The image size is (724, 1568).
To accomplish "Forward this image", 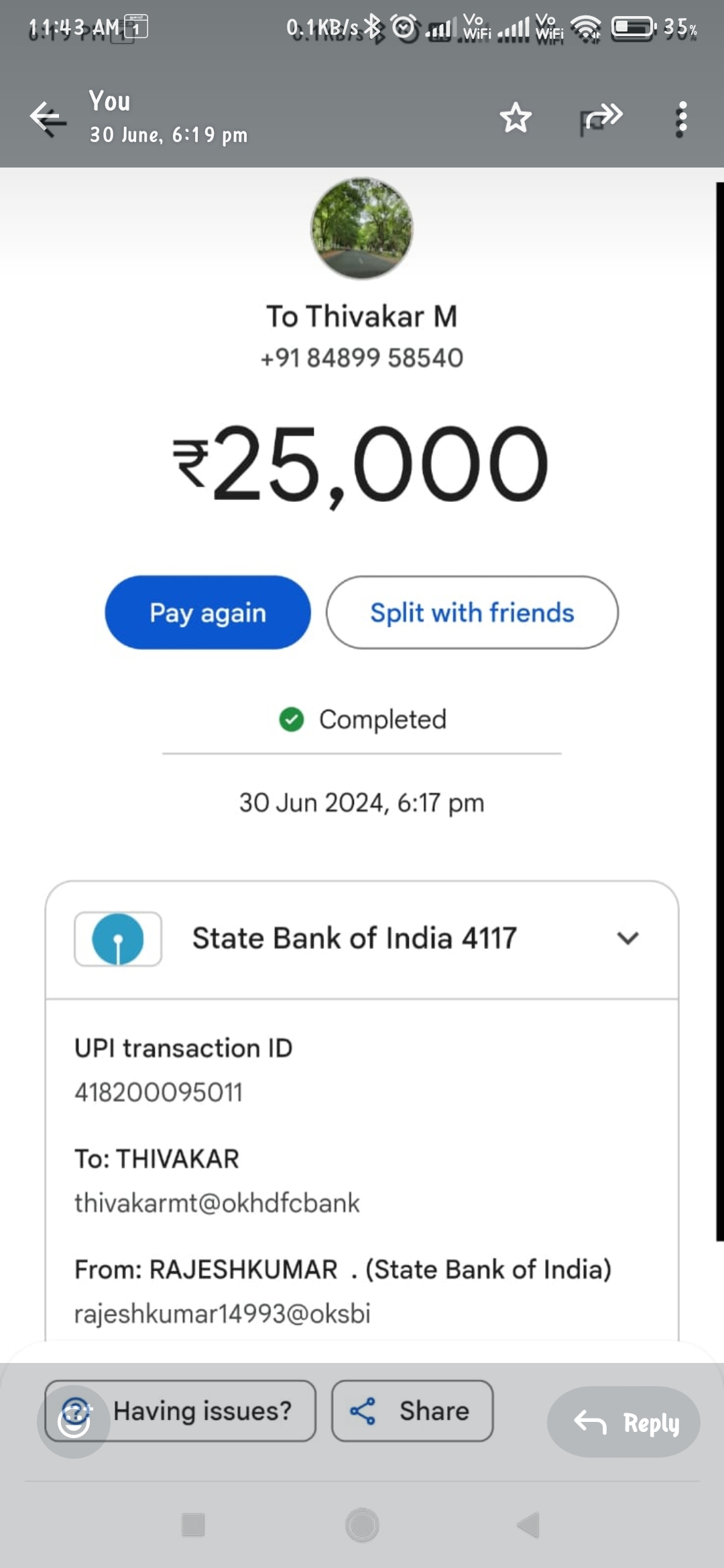I will (x=601, y=118).
